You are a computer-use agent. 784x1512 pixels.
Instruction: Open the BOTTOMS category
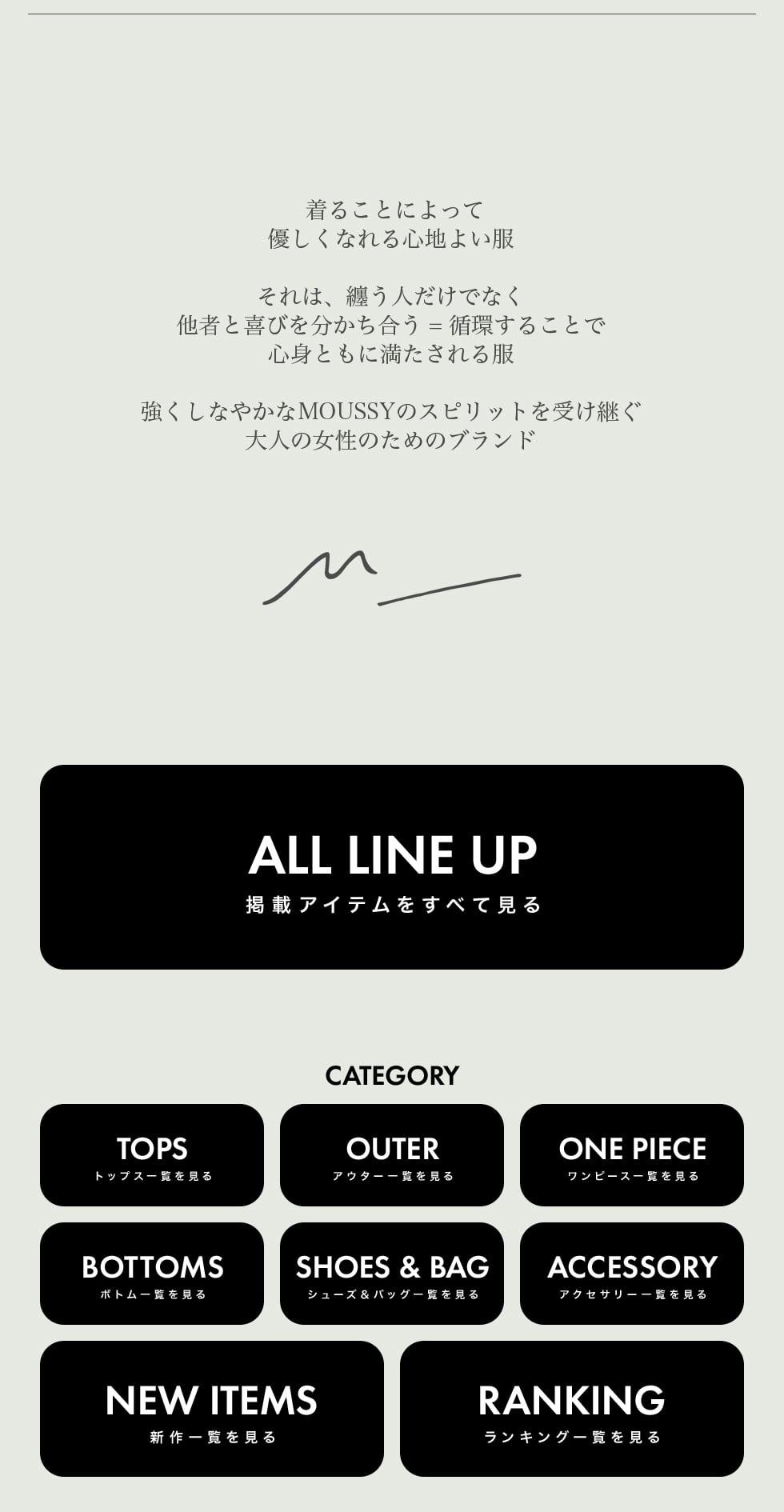152,1274
